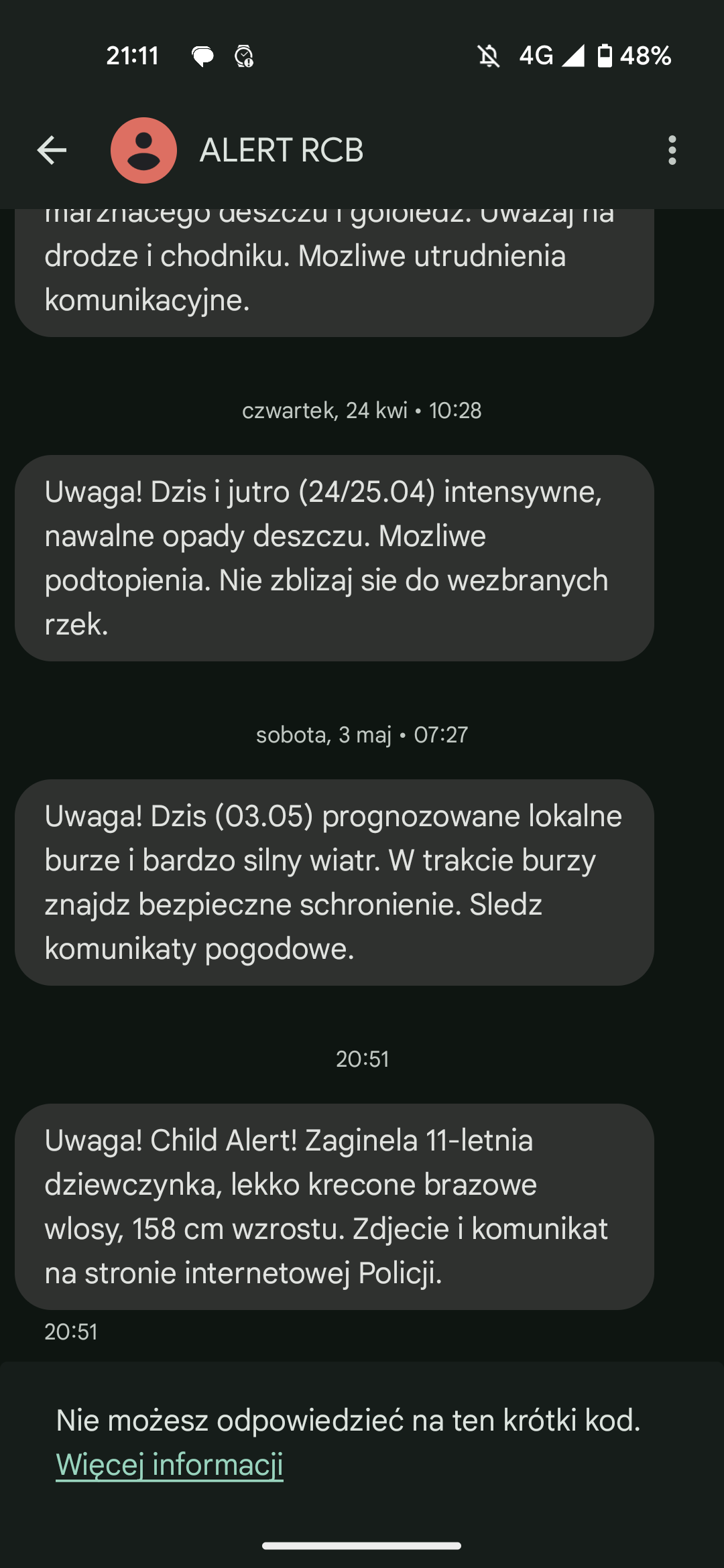Tap the ALERT RCB conversation title
Viewport: 724px width, 1568px height.
282,149
